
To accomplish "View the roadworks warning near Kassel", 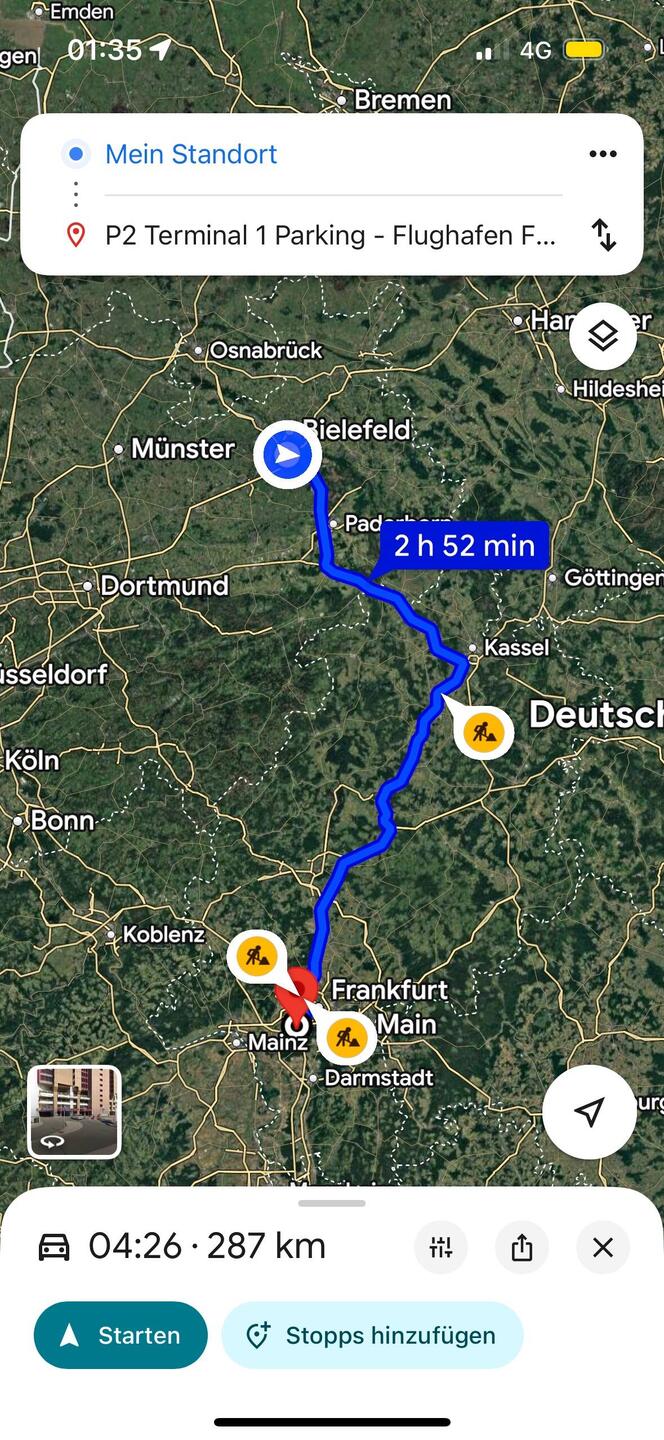I will coord(483,732).
